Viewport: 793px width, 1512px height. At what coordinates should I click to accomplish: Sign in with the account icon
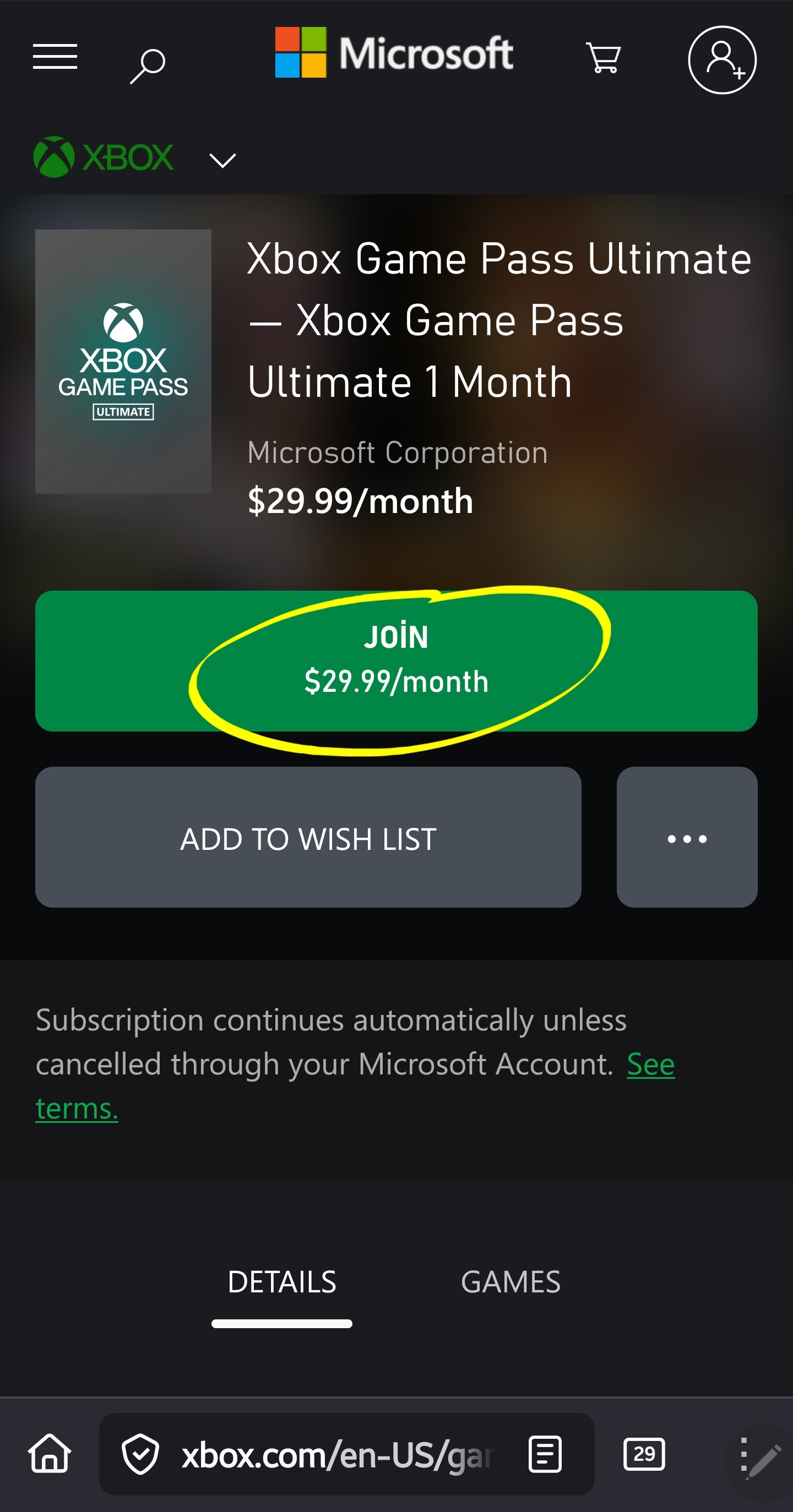722,60
